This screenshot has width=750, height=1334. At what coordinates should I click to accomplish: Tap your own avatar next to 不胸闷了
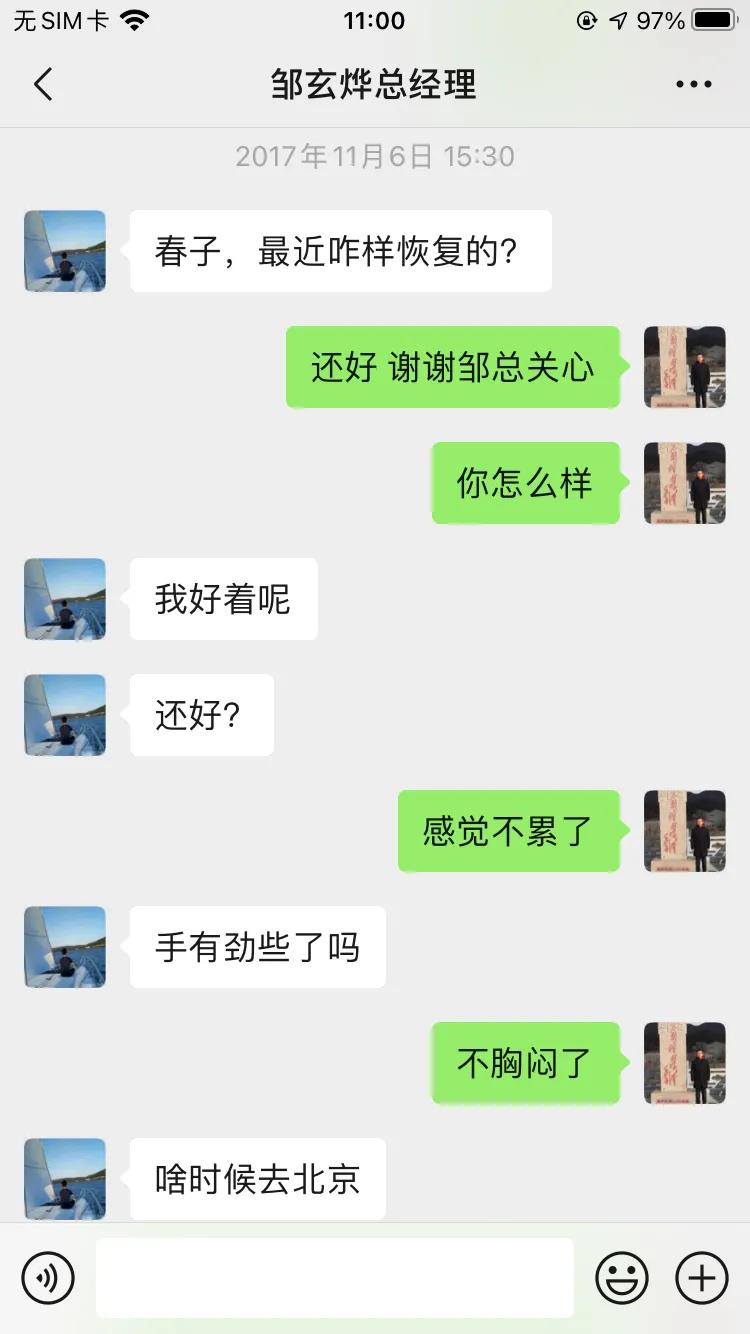(x=684, y=1063)
